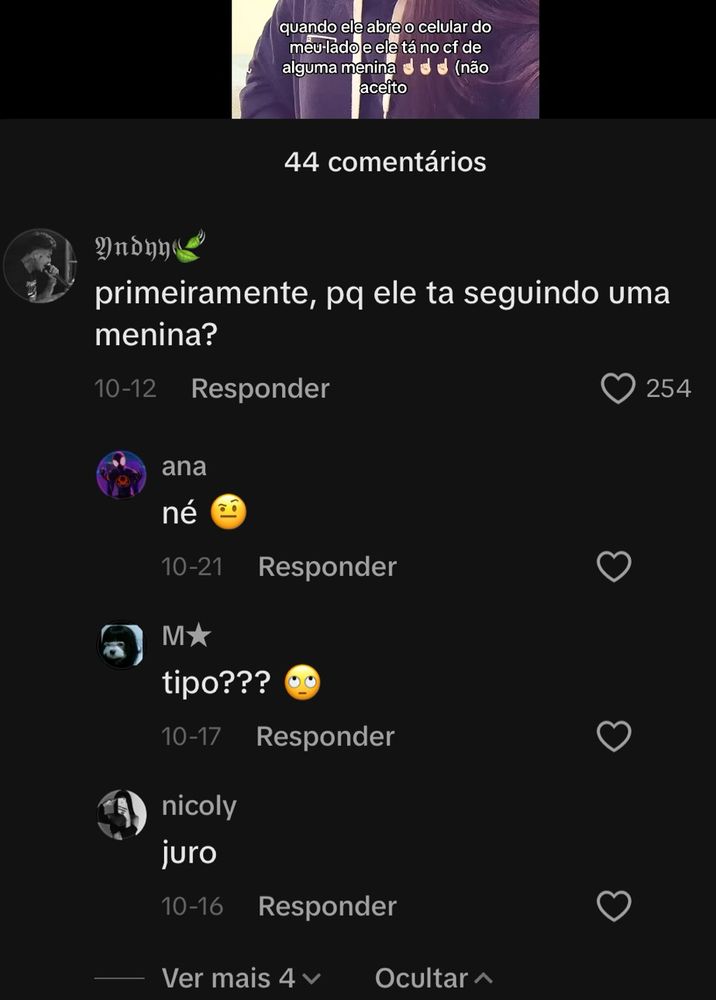Hide replies with Ocultar
This screenshot has width=716, height=1000.
(434, 978)
